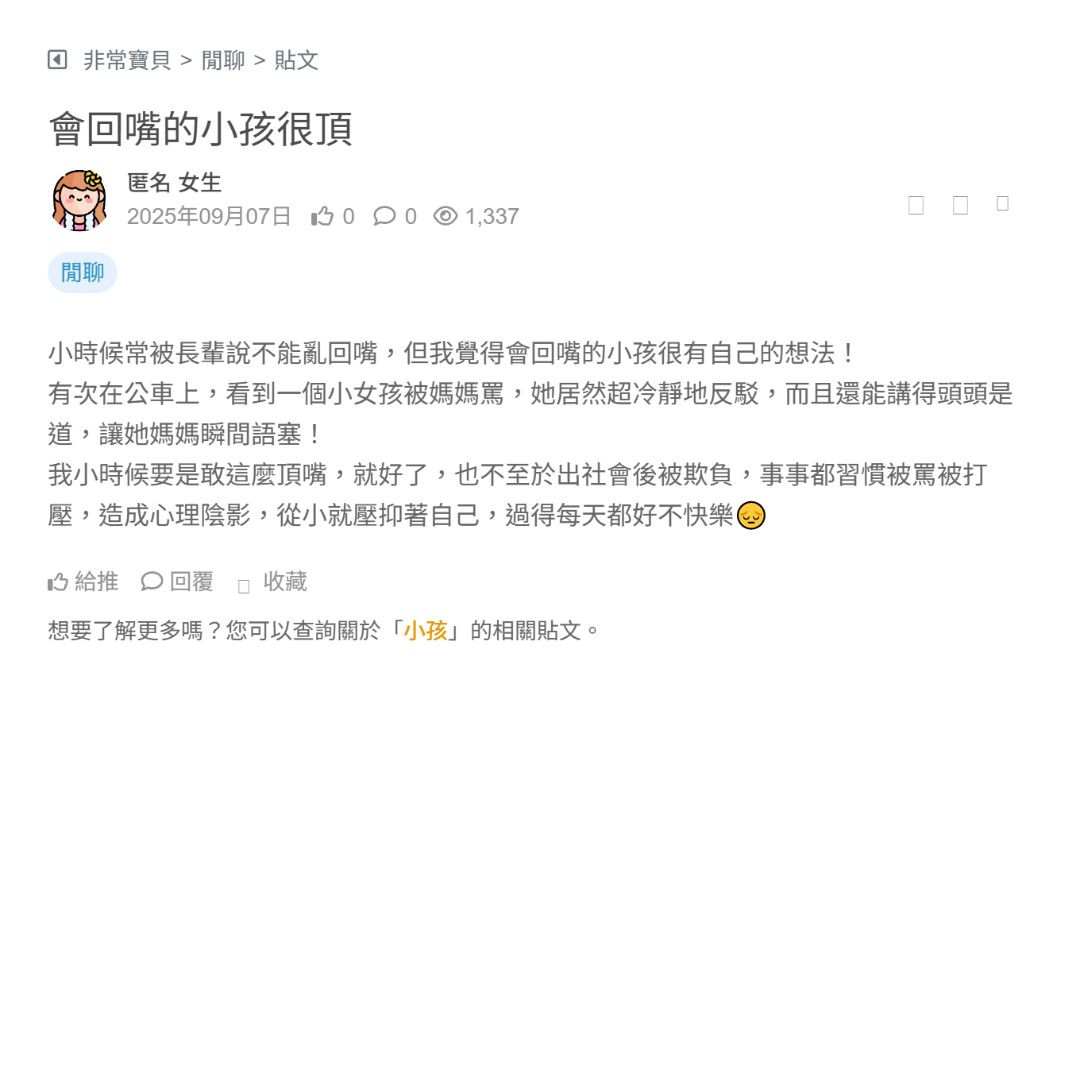Viewport: 1080px width, 1080px height.
Task: Tap 回覆 to reply to the post
Action: pyautogui.click(x=178, y=582)
